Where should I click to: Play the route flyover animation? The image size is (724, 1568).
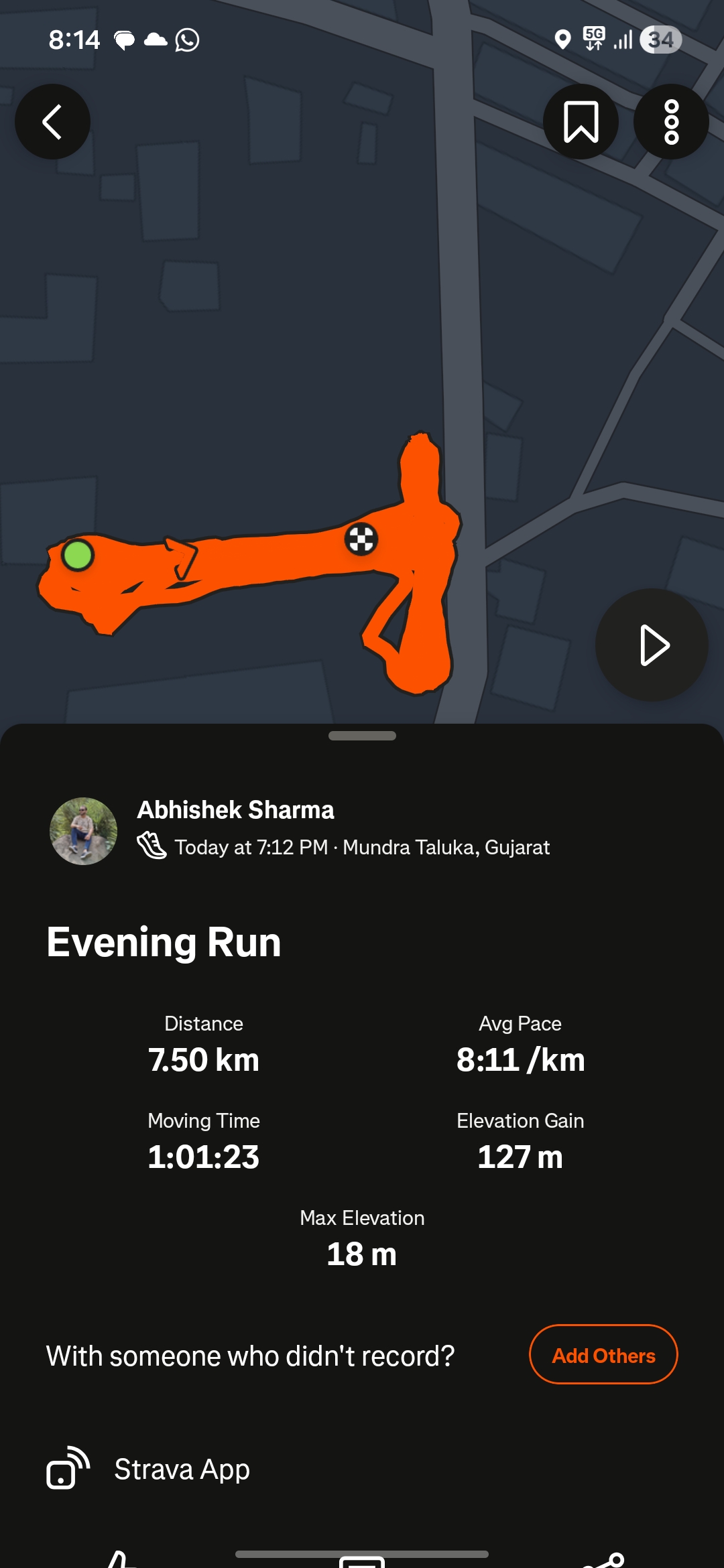point(652,645)
